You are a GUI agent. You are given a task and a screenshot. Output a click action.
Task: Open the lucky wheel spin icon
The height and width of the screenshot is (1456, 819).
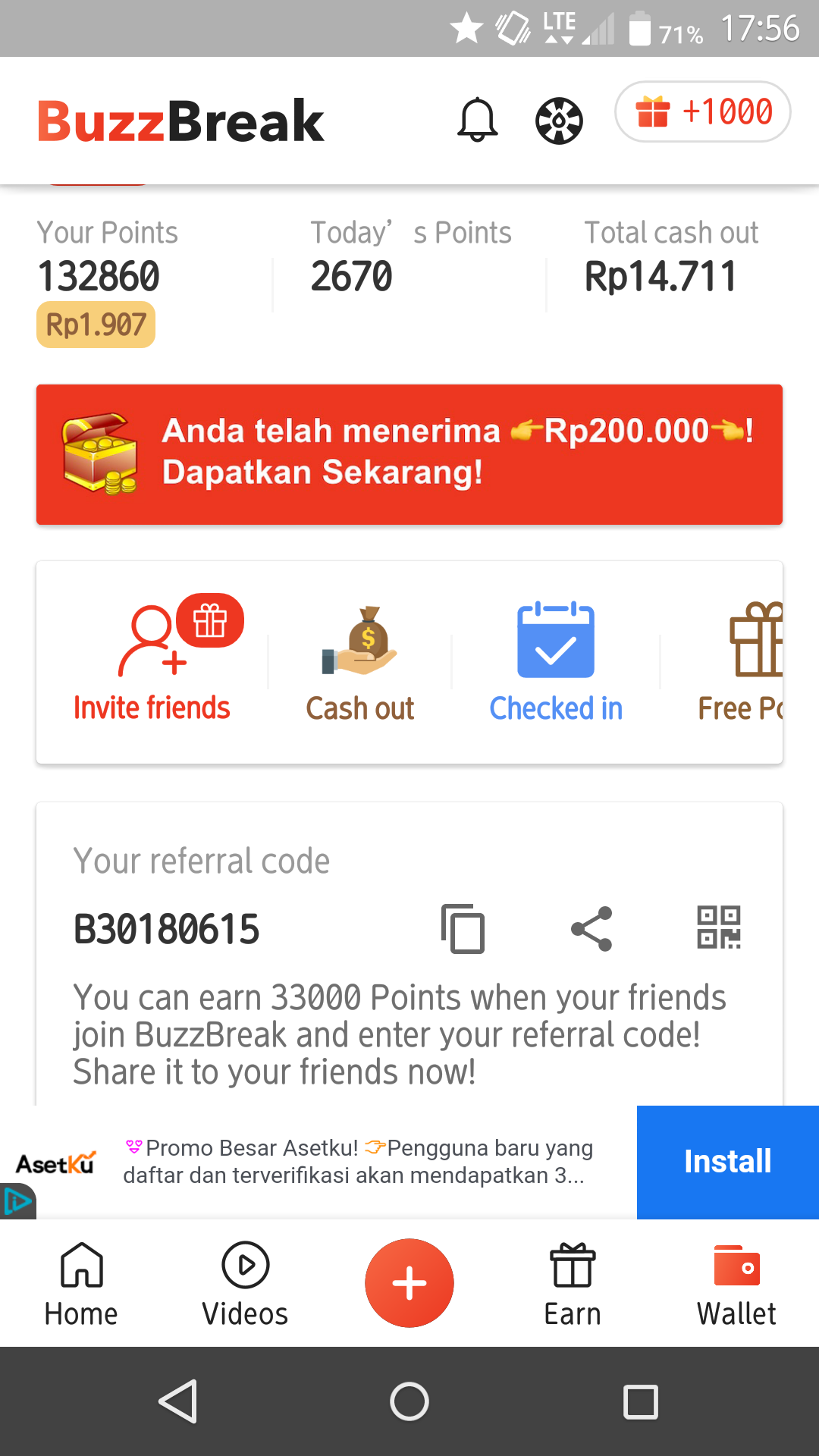[x=557, y=120]
